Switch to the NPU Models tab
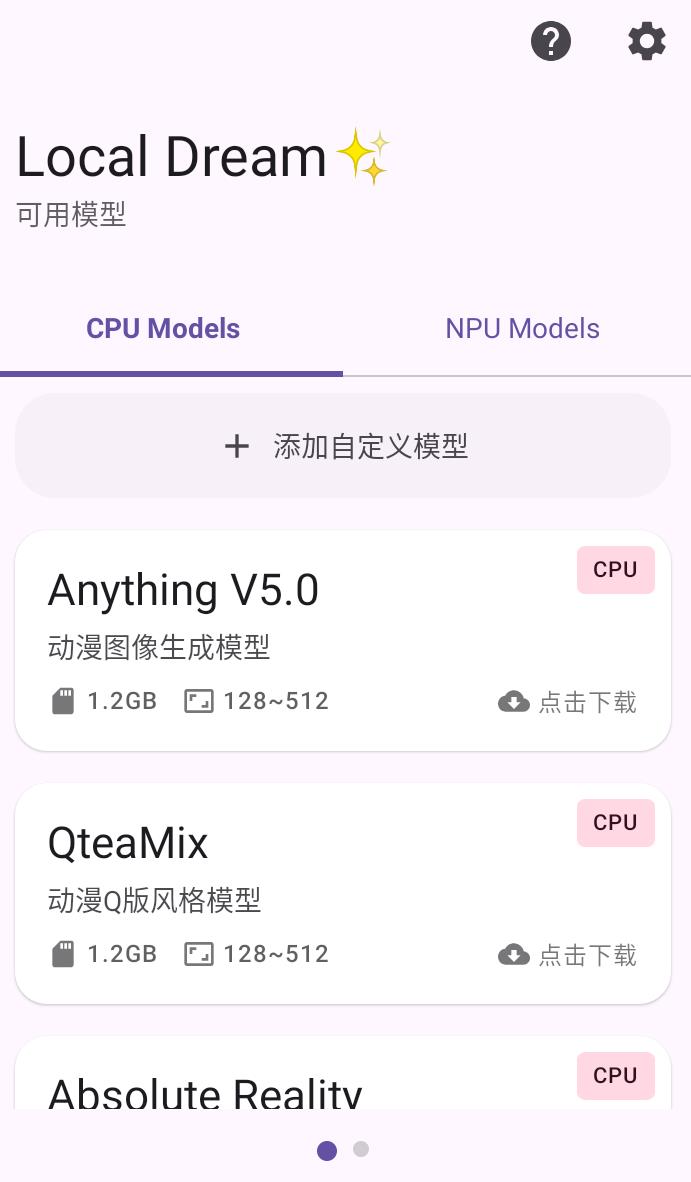Image resolution: width=691 pixels, height=1182 pixels. 522,329
